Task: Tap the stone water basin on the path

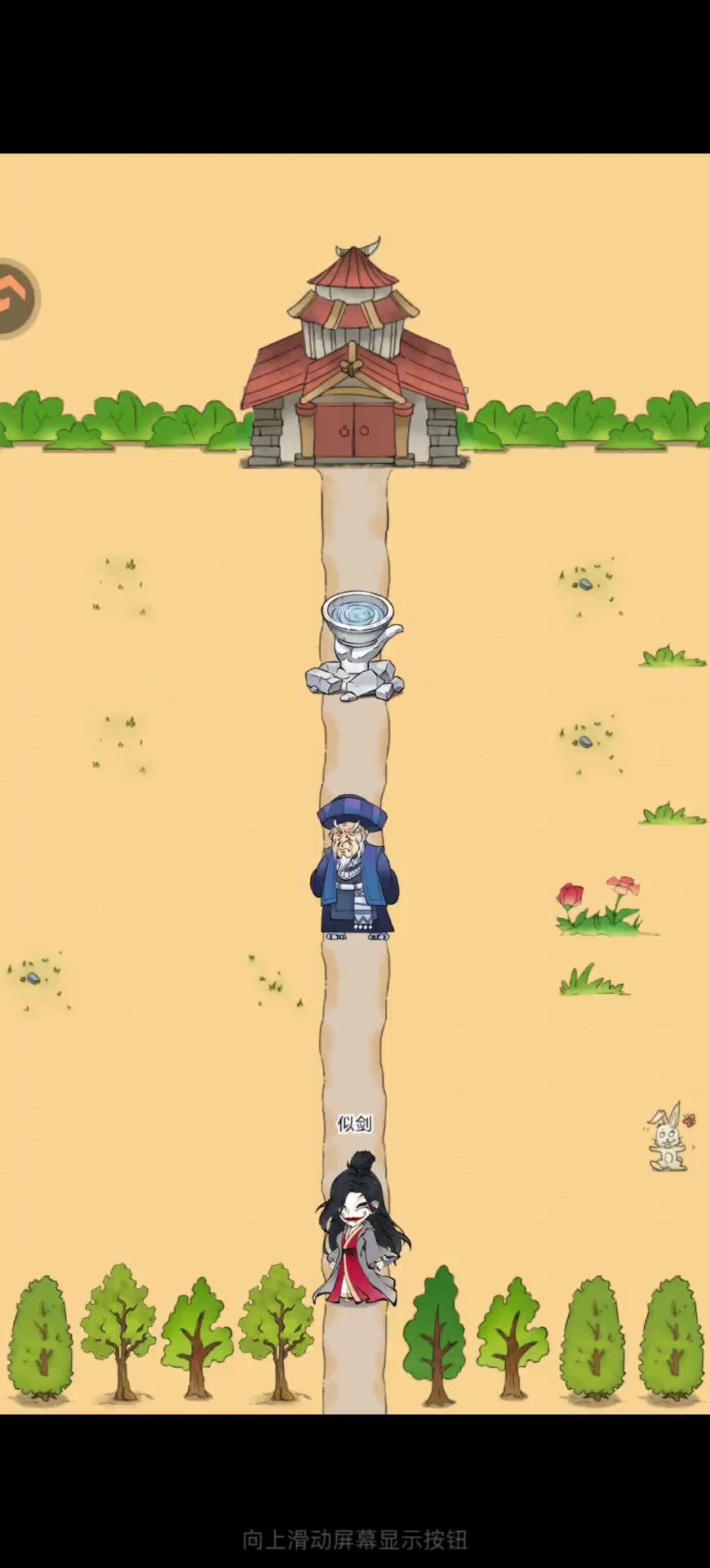Action: pyautogui.click(x=356, y=645)
